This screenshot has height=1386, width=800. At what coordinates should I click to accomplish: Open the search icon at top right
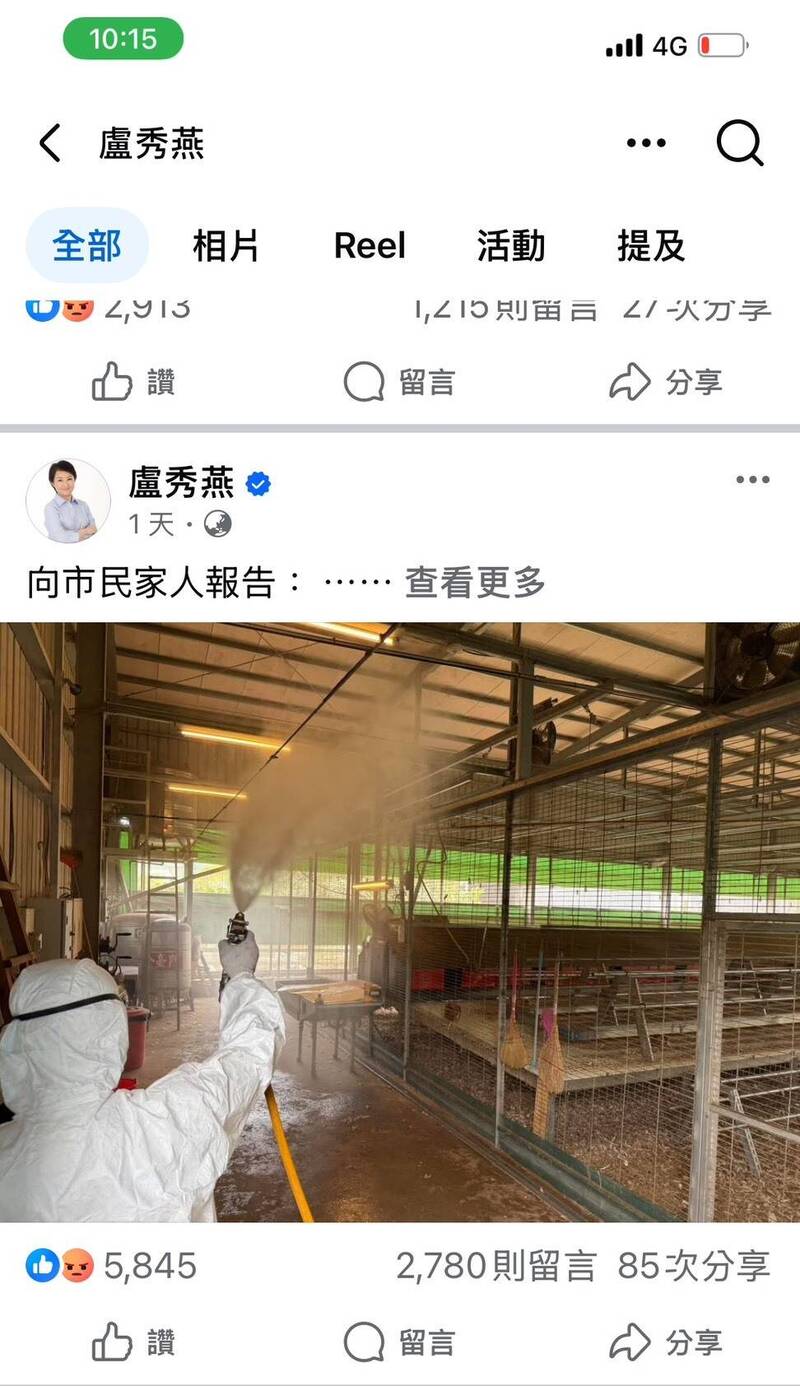point(739,142)
